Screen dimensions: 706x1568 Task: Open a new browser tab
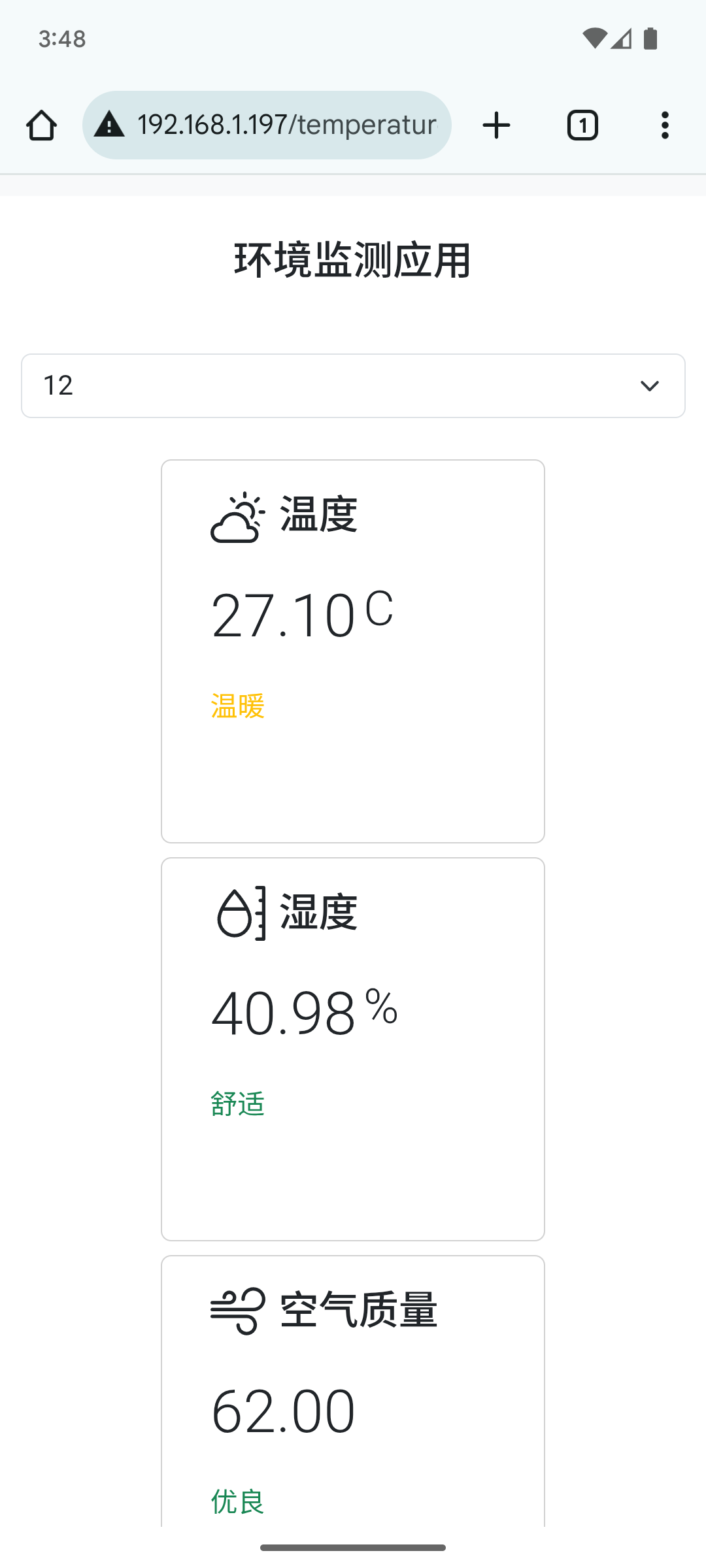(496, 125)
